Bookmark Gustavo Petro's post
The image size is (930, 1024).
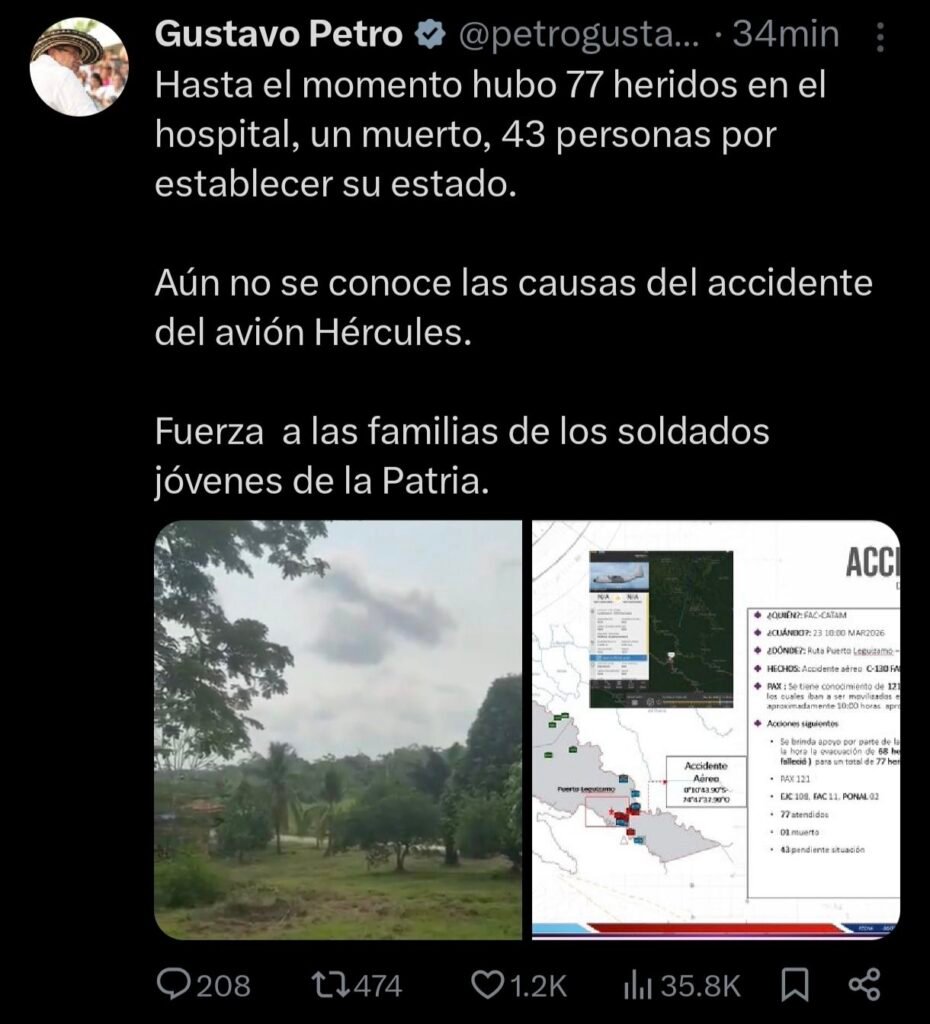(794, 986)
